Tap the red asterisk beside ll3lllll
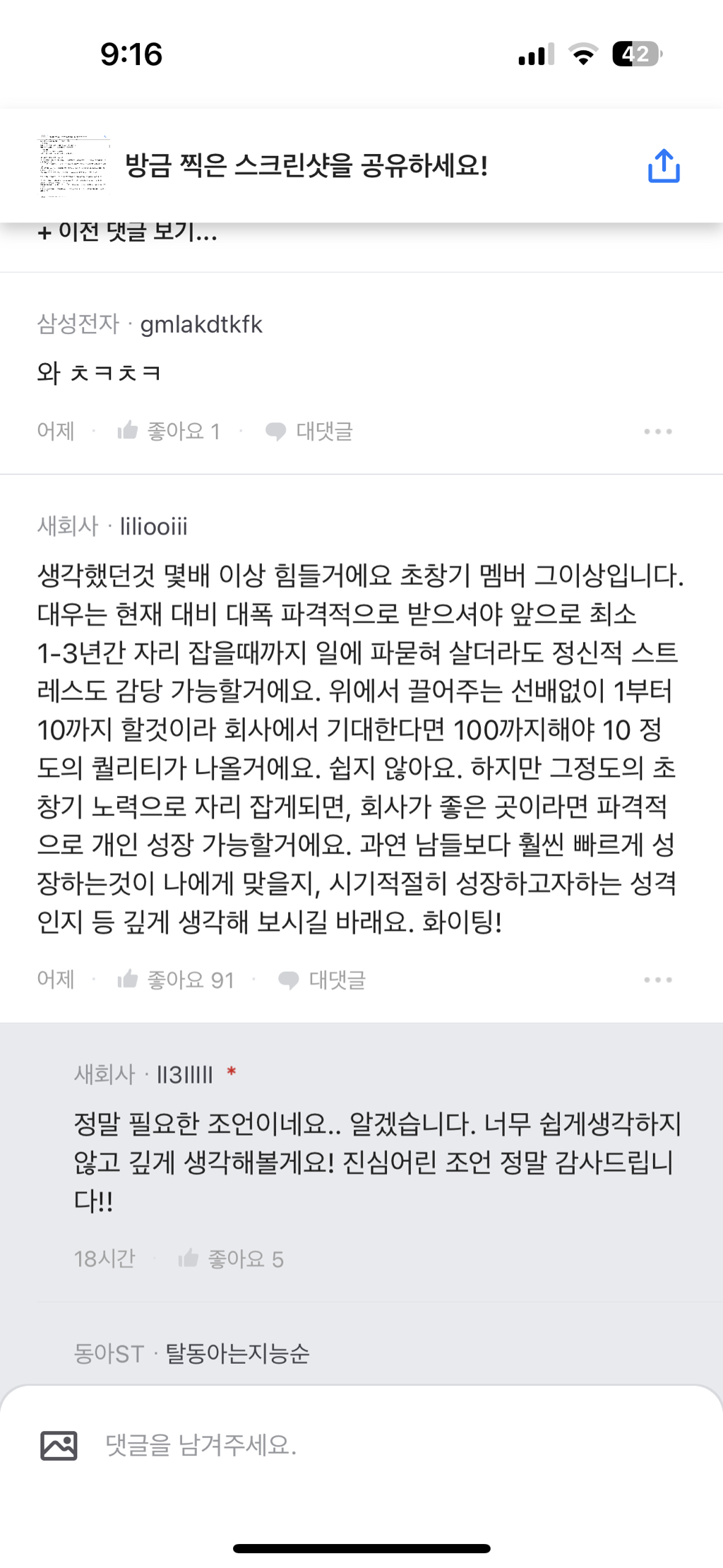The width and height of the screenshot is (723, 1568). pyautogui.click(x=232, y=1073)
